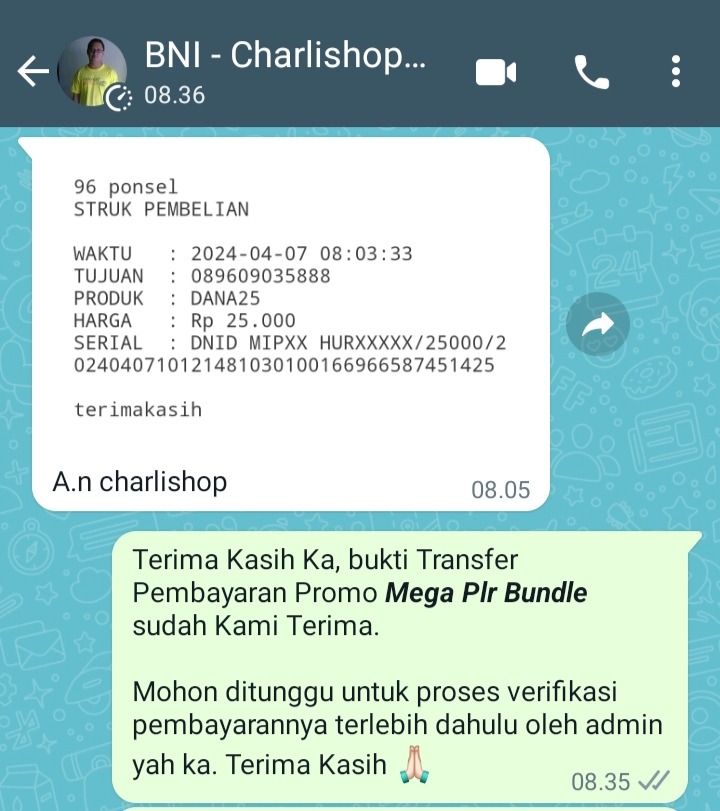720x811 pixels.
Task: Open BNI - Charlishop contact profile picture
Action: 93,72
